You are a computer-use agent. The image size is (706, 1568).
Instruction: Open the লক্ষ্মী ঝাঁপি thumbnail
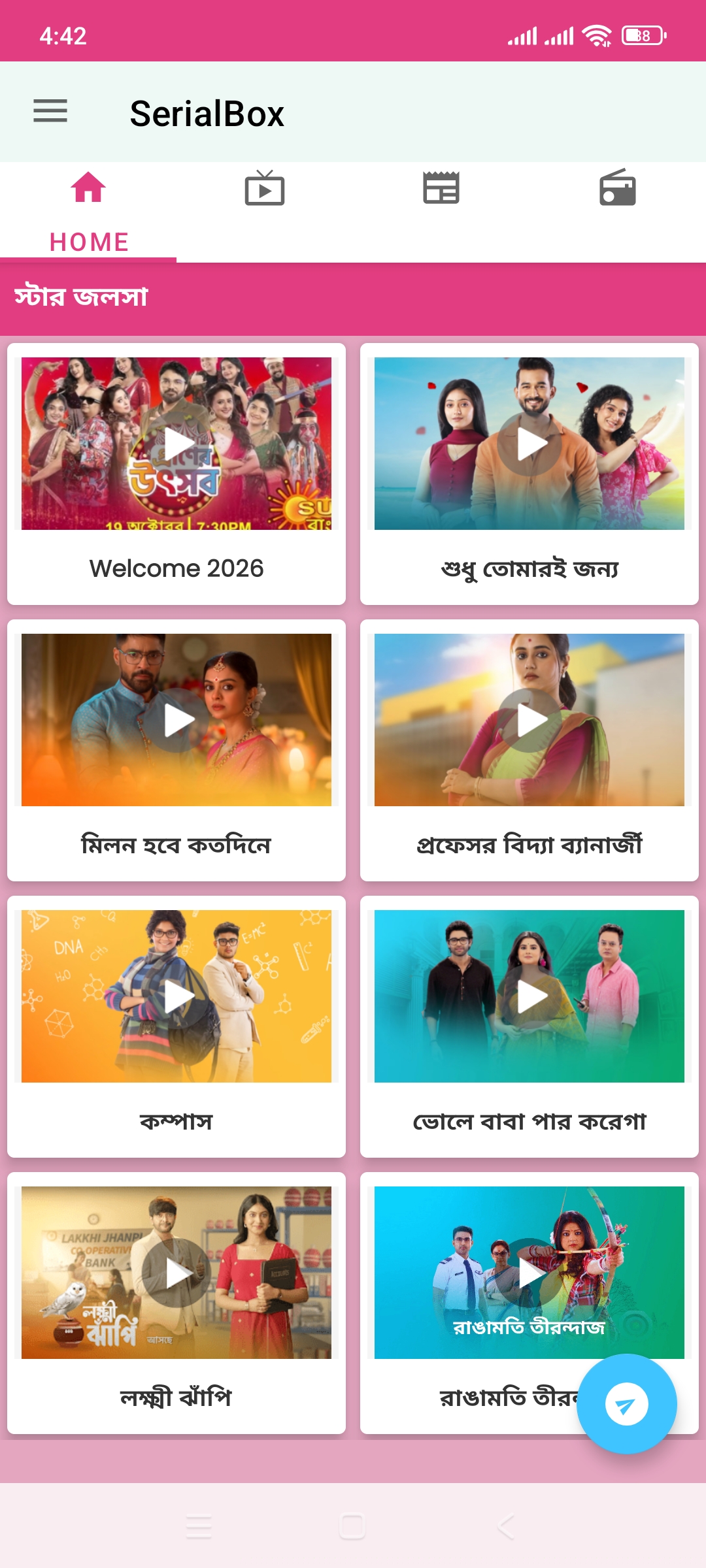point(177,1273)
